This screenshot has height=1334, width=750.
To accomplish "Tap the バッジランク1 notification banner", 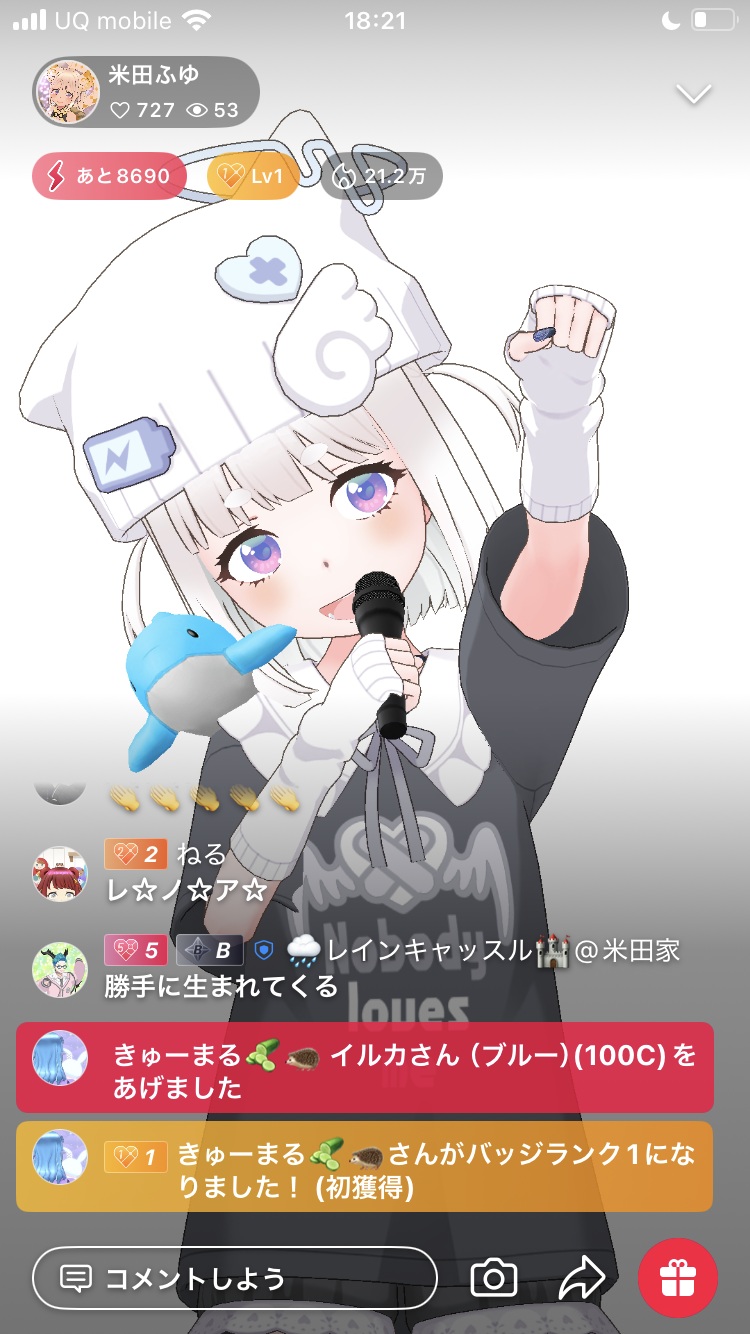I will point(365,1166).
